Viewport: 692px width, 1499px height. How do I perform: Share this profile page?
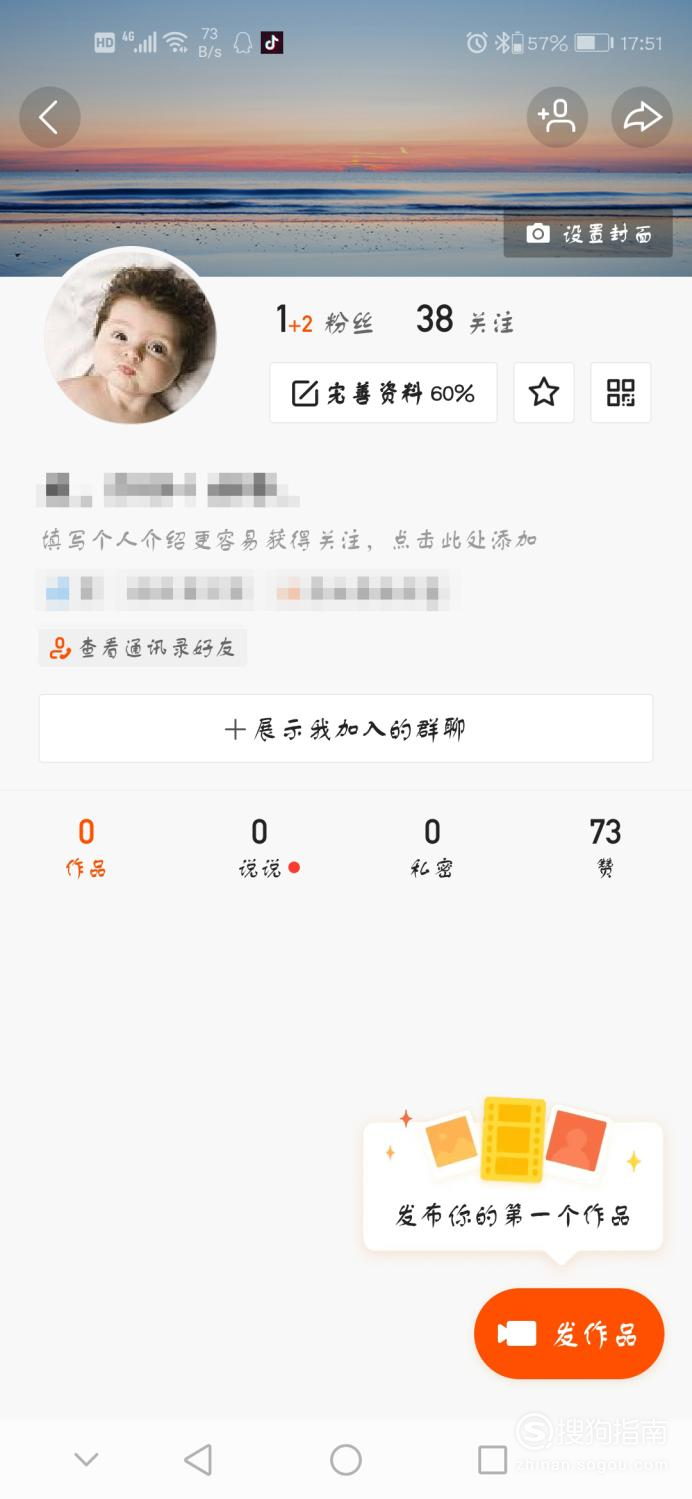(x=641, y=118)
